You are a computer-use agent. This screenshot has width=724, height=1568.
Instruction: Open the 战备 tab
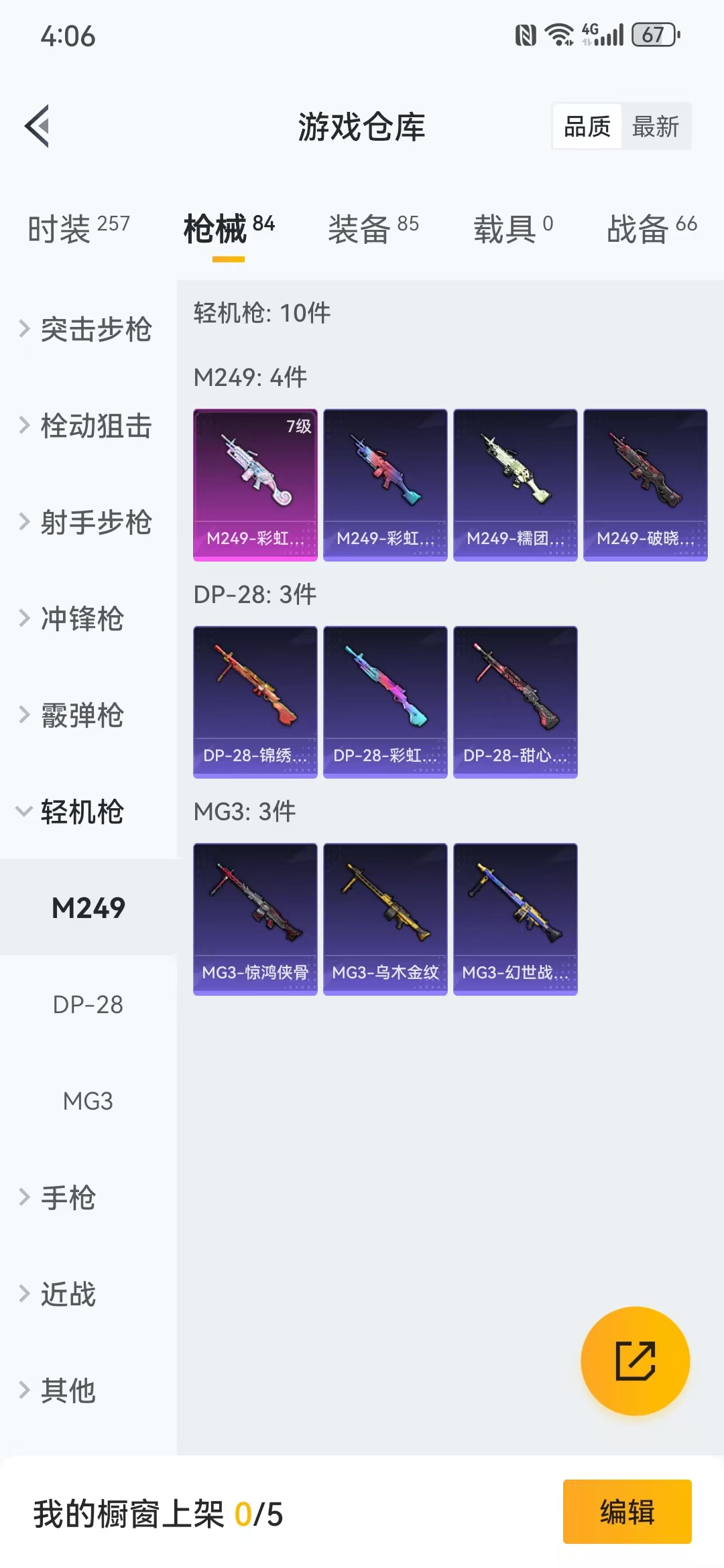651,228
